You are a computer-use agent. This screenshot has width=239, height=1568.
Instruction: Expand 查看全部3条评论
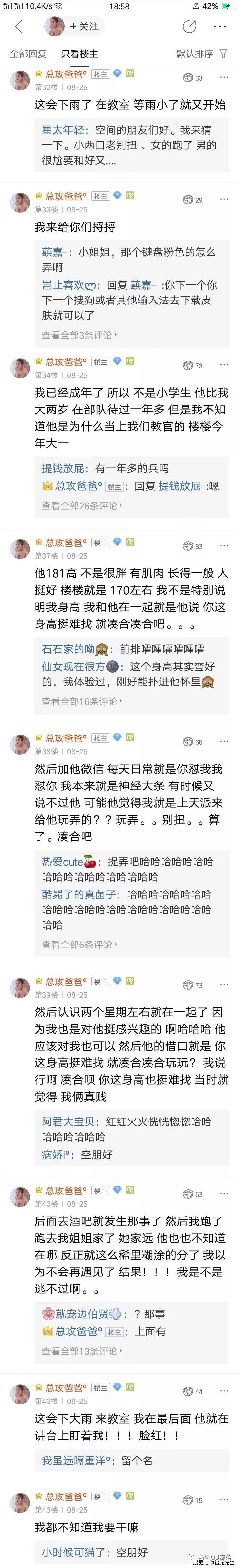tap(79, 335)
